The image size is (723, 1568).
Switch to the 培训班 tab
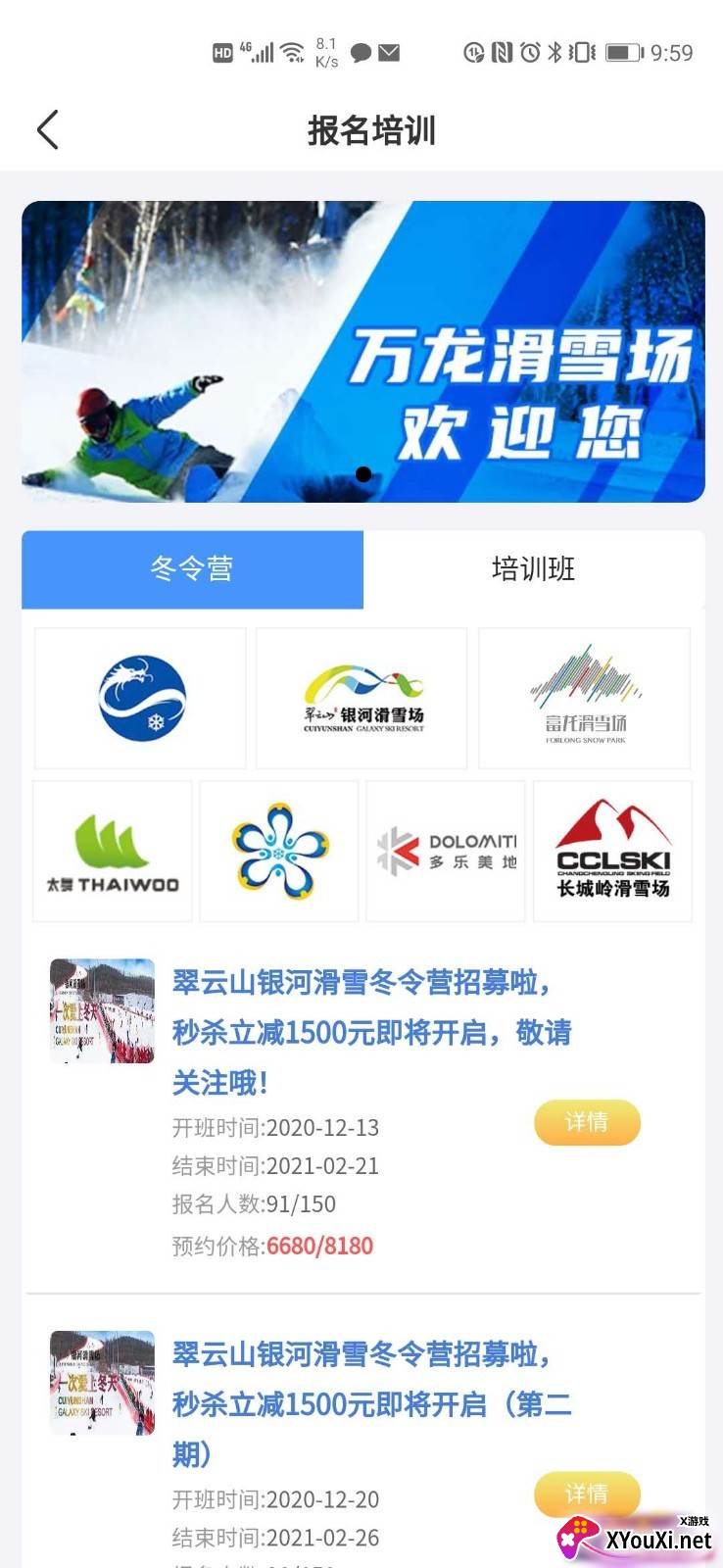[x=534, y=569]
